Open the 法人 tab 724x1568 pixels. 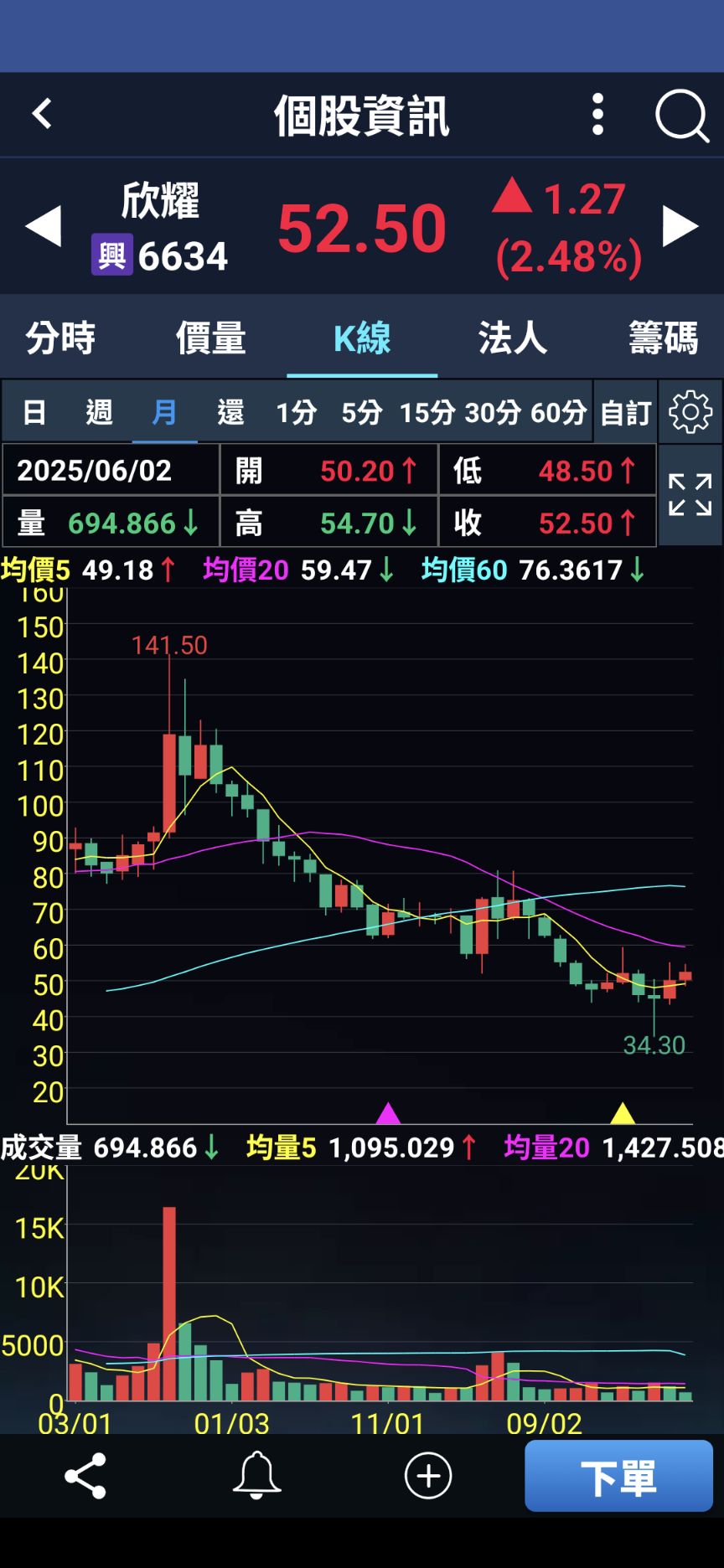pyautogui.click(x=513, y=338)
